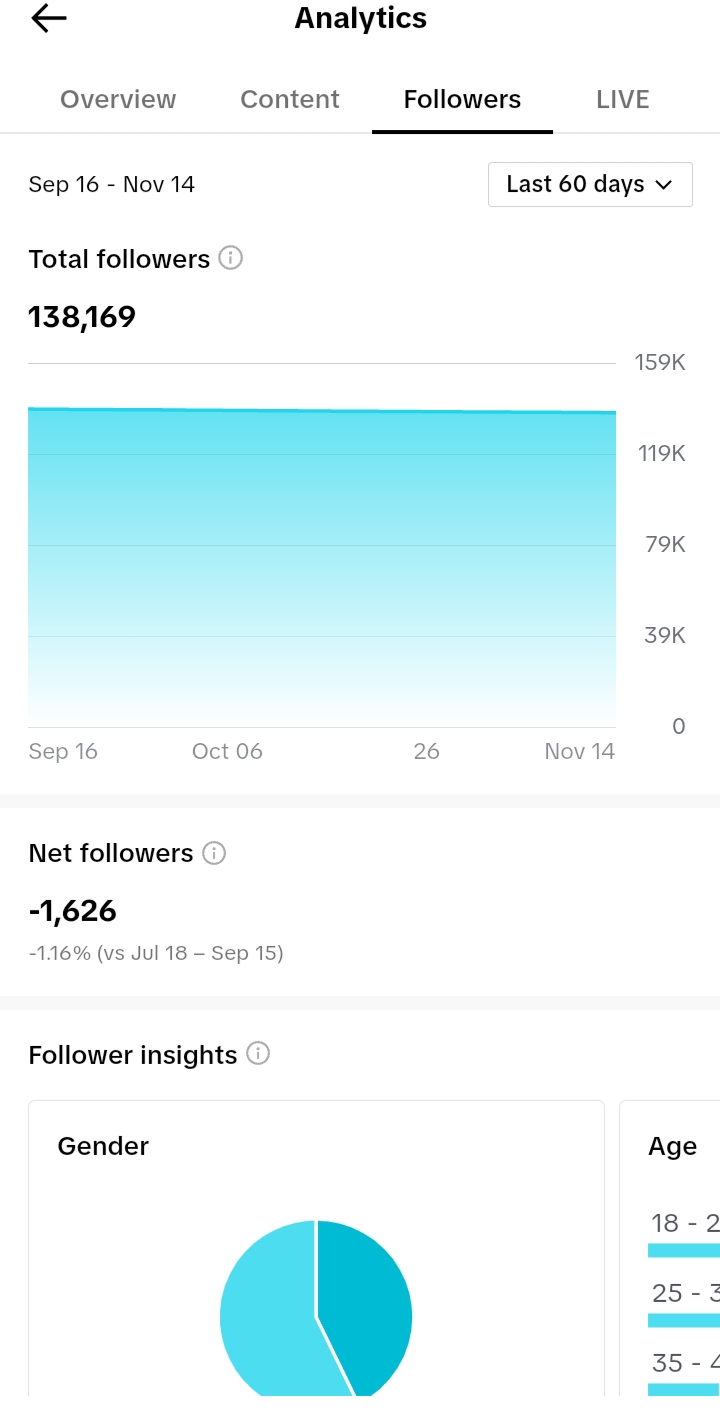Tap info icon beside Net followers
This screenshot has width=720, height=1423.
tap(214, 853)
